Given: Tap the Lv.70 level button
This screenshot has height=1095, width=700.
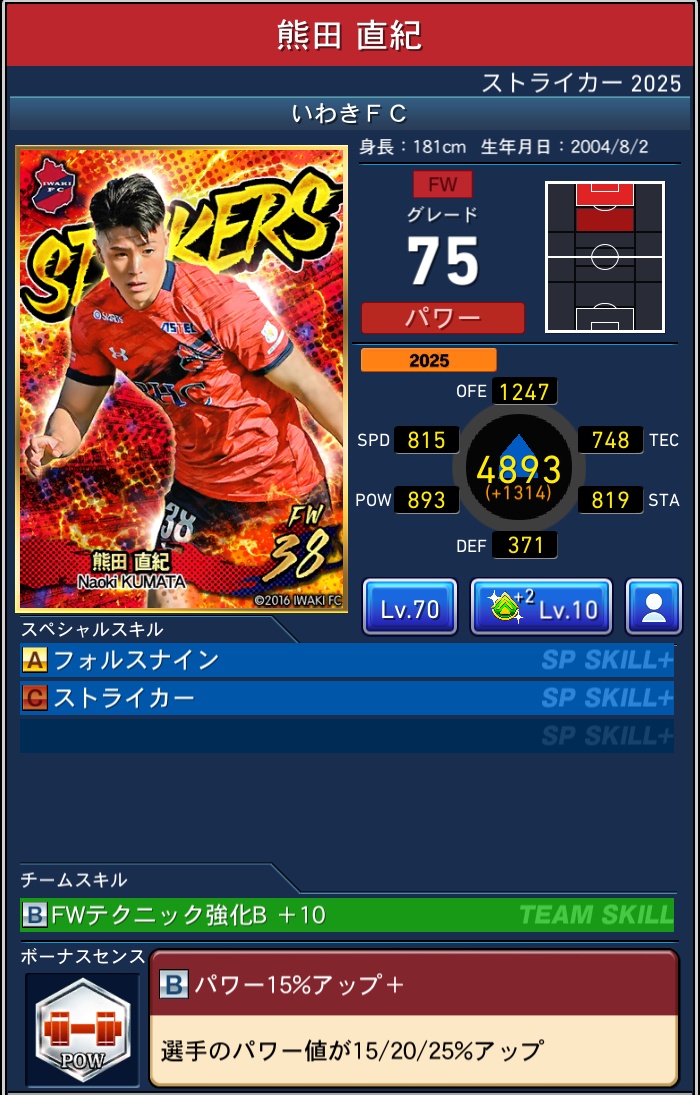Looking at the screenshot, I should [x=410, y=607].
